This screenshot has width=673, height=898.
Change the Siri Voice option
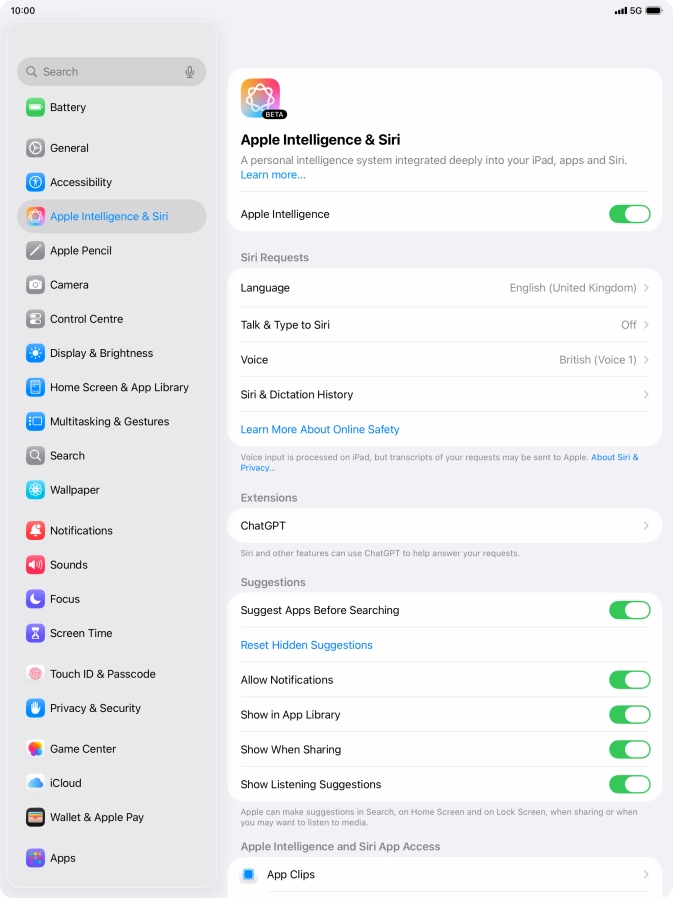click(x=445, y=360)
